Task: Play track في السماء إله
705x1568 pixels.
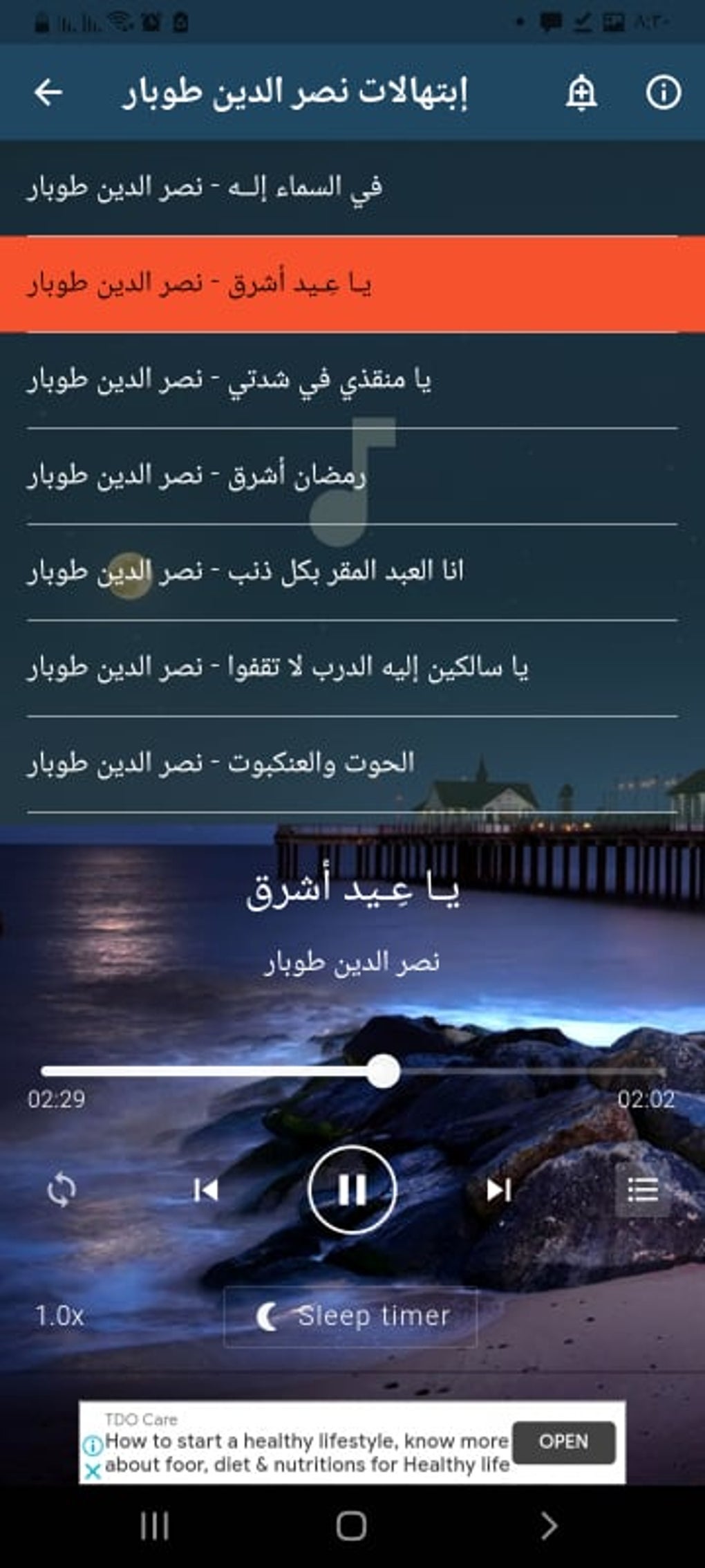Action: [x=352, y=187]
